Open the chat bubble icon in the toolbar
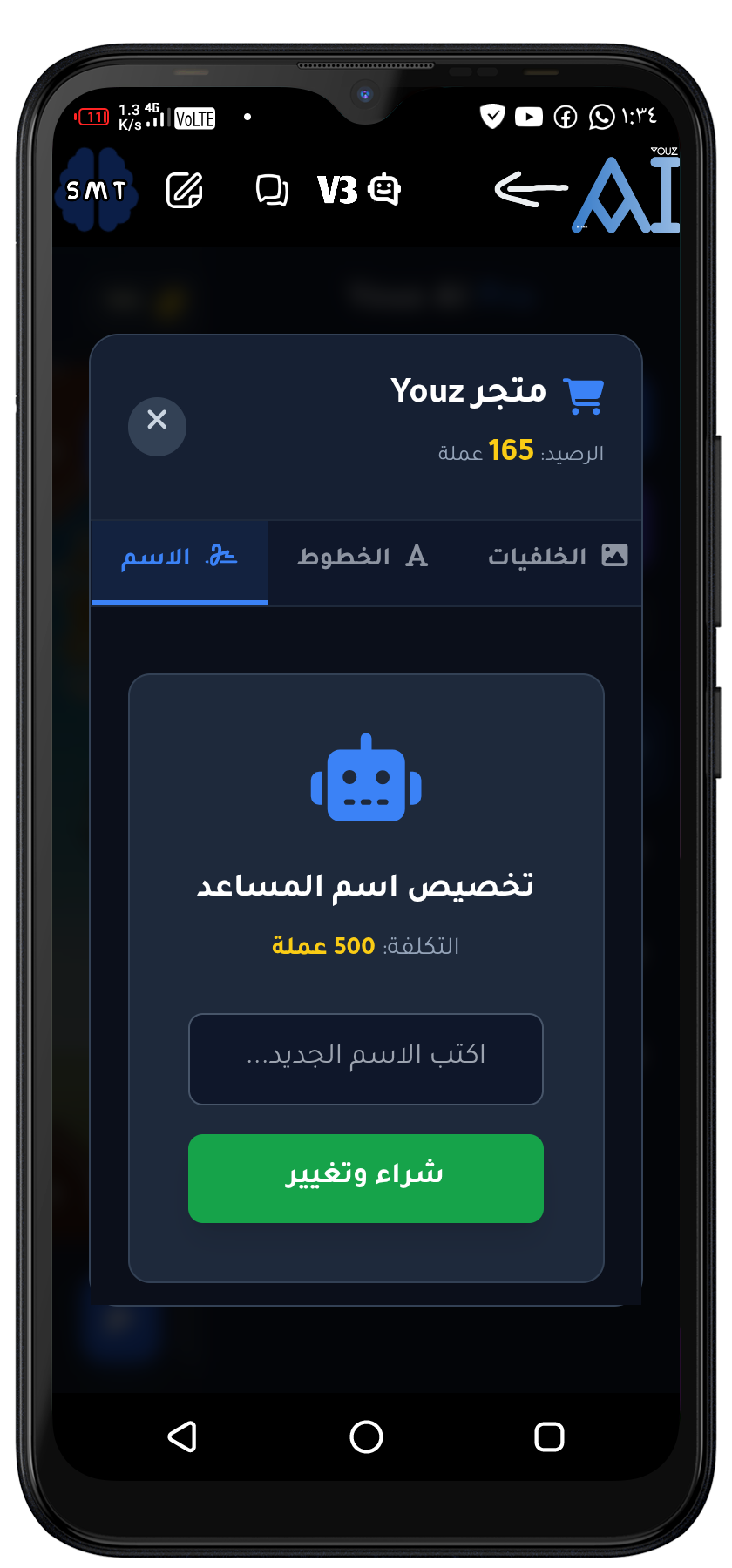Viewport: 732px width, 1568px height. [272, 189]
